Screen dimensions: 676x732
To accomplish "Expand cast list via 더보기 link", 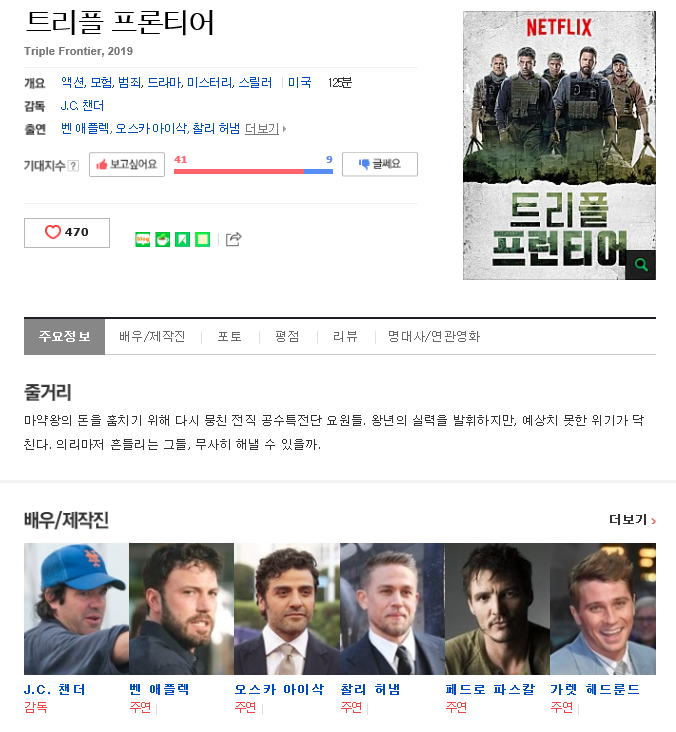I will pos(265,128).
